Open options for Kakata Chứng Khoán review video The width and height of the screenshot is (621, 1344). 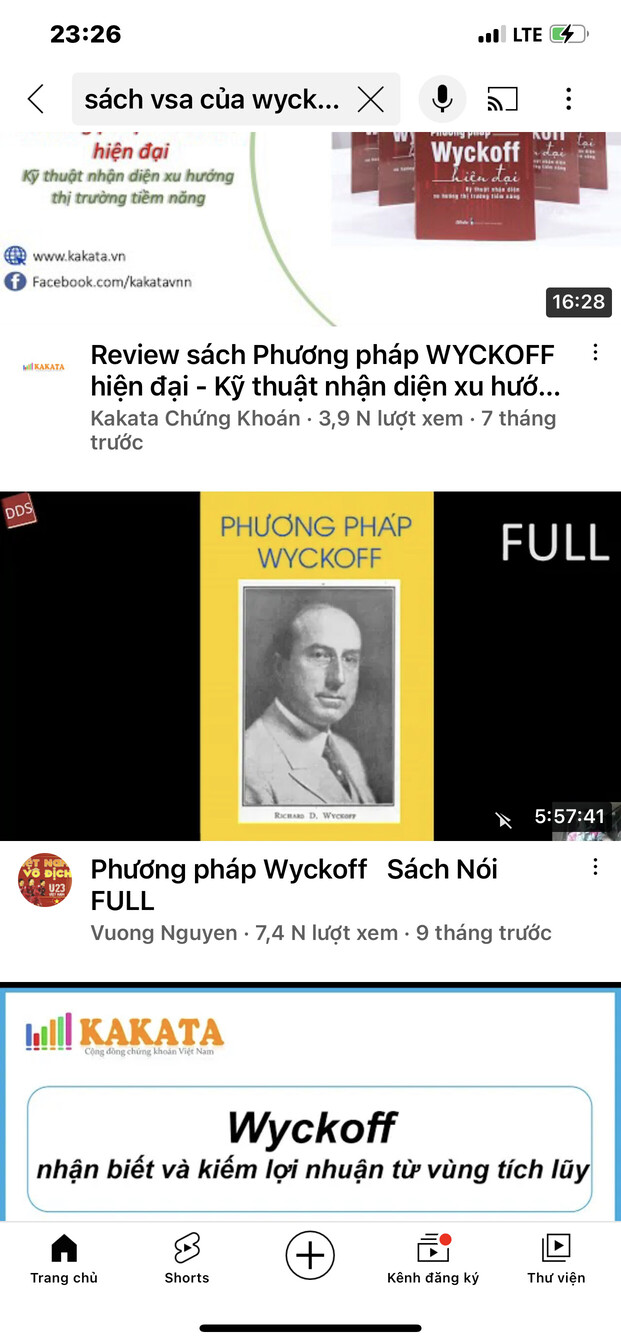pos(595,353)
